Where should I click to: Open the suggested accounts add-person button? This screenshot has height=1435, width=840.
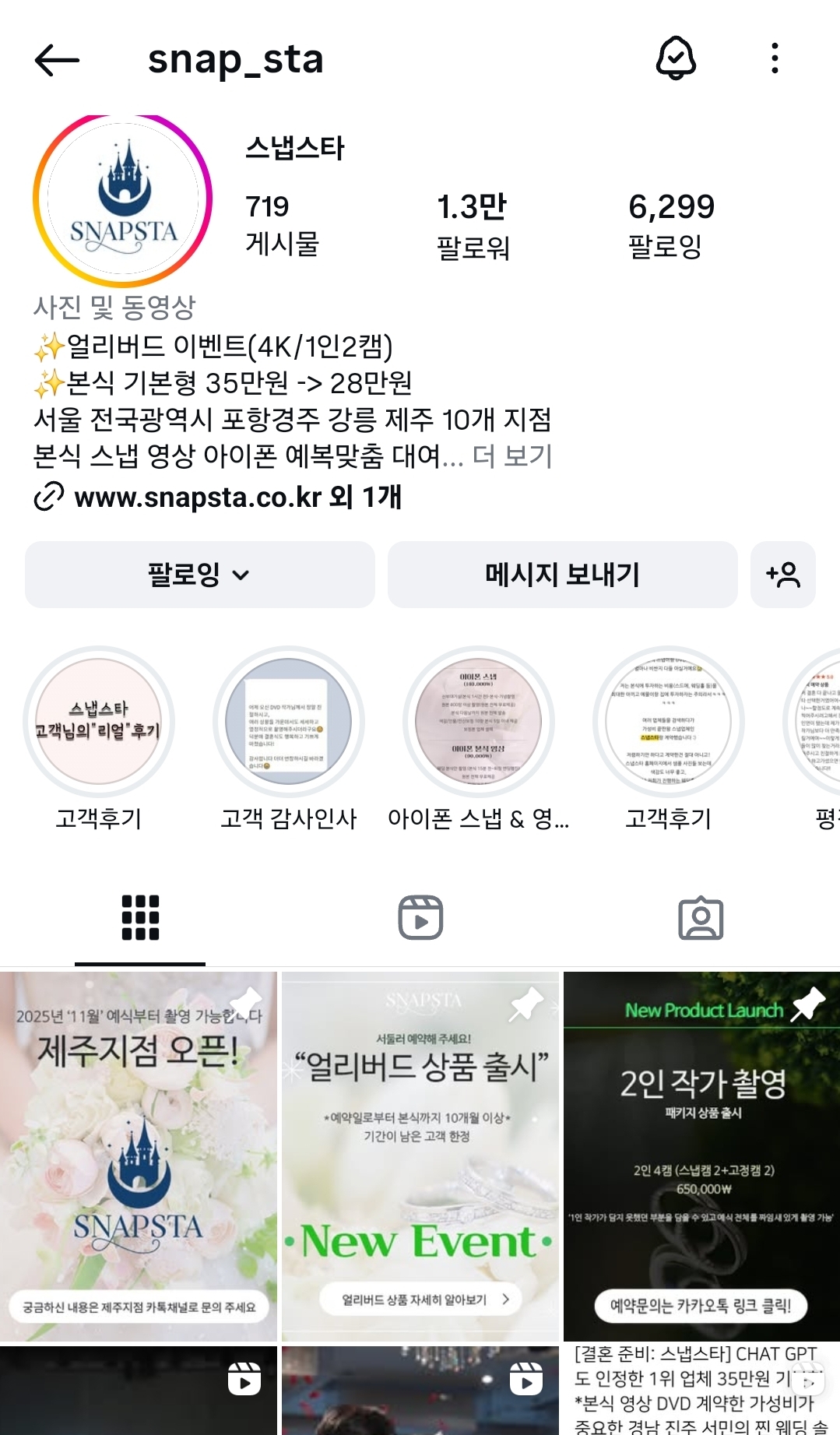point(782,575)
